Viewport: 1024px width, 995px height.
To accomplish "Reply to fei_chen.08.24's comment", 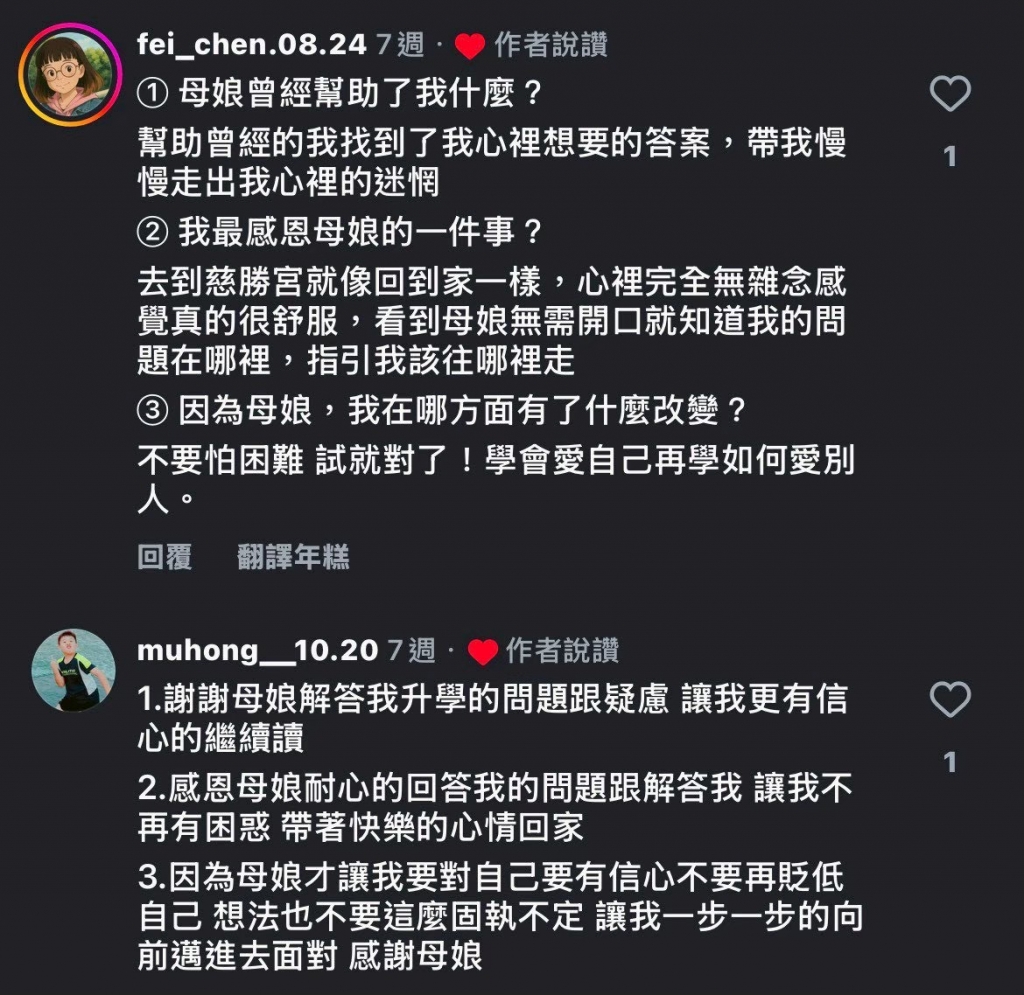I will point(165,557).
